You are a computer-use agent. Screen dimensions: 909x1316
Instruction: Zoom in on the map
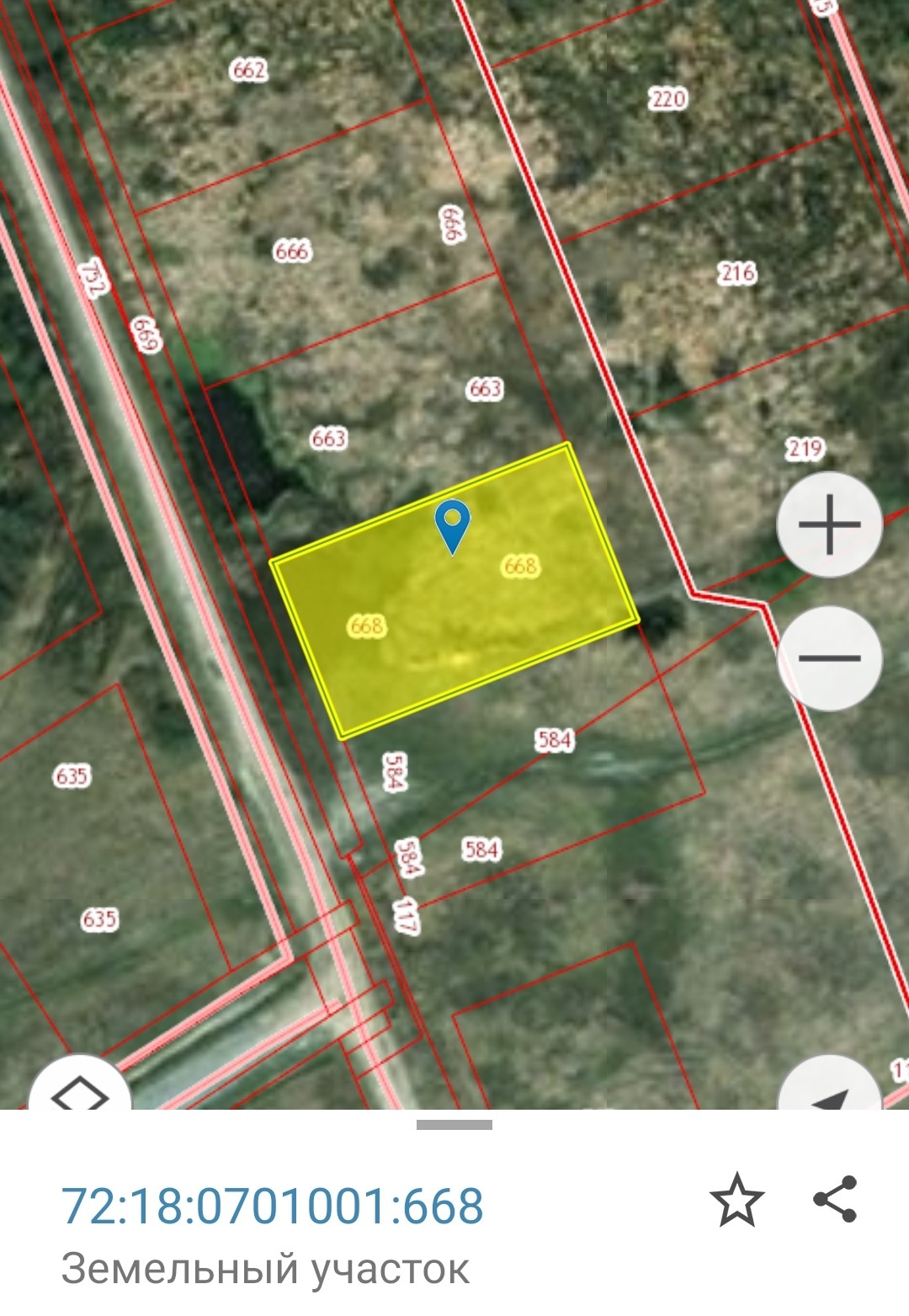click(x=829, y=525)
